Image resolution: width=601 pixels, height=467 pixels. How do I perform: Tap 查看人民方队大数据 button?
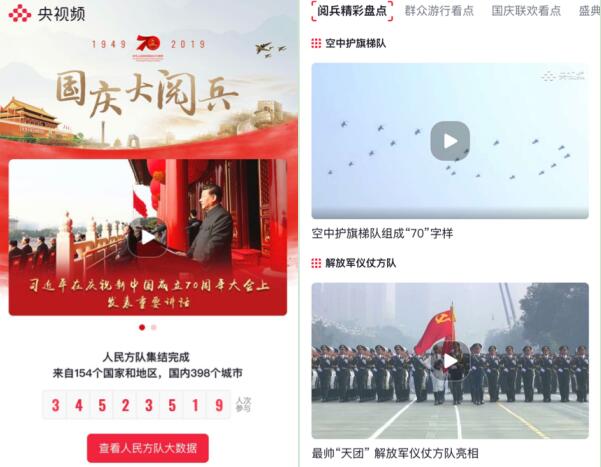click(x=147, y=447)
